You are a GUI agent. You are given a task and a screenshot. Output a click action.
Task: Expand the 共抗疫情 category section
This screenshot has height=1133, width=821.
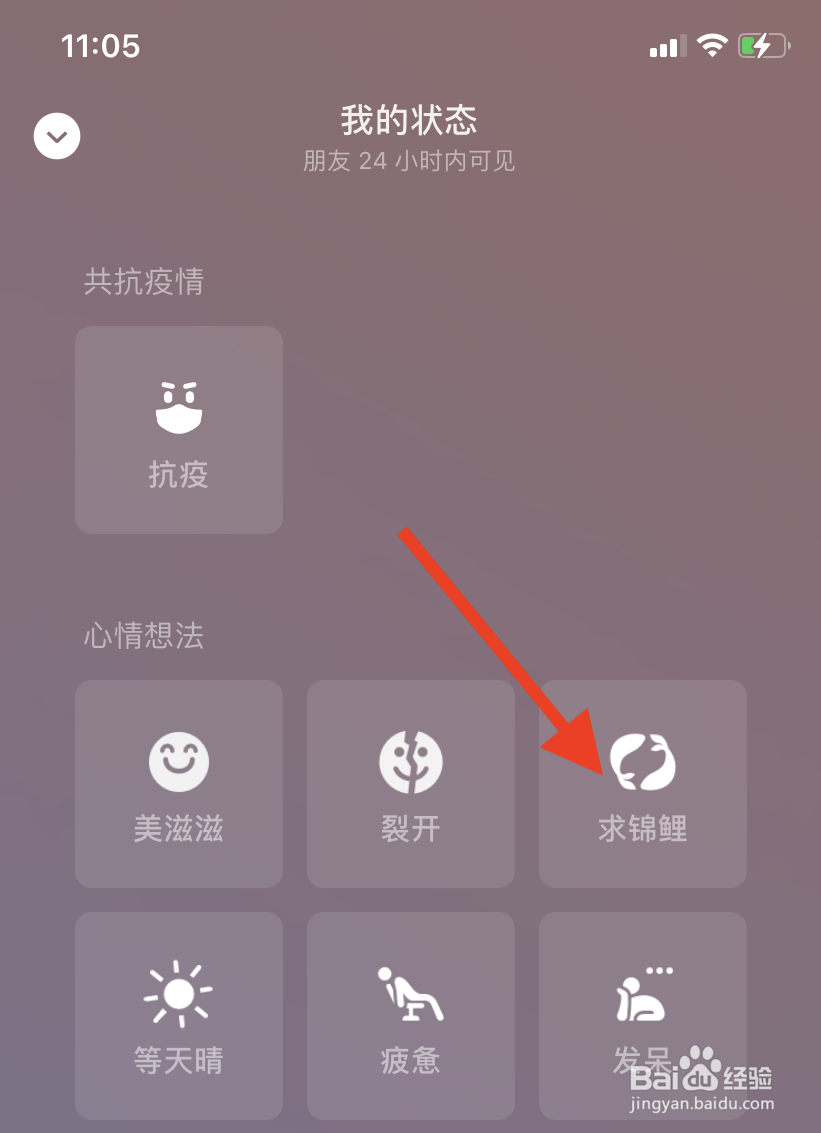point(144,283)
